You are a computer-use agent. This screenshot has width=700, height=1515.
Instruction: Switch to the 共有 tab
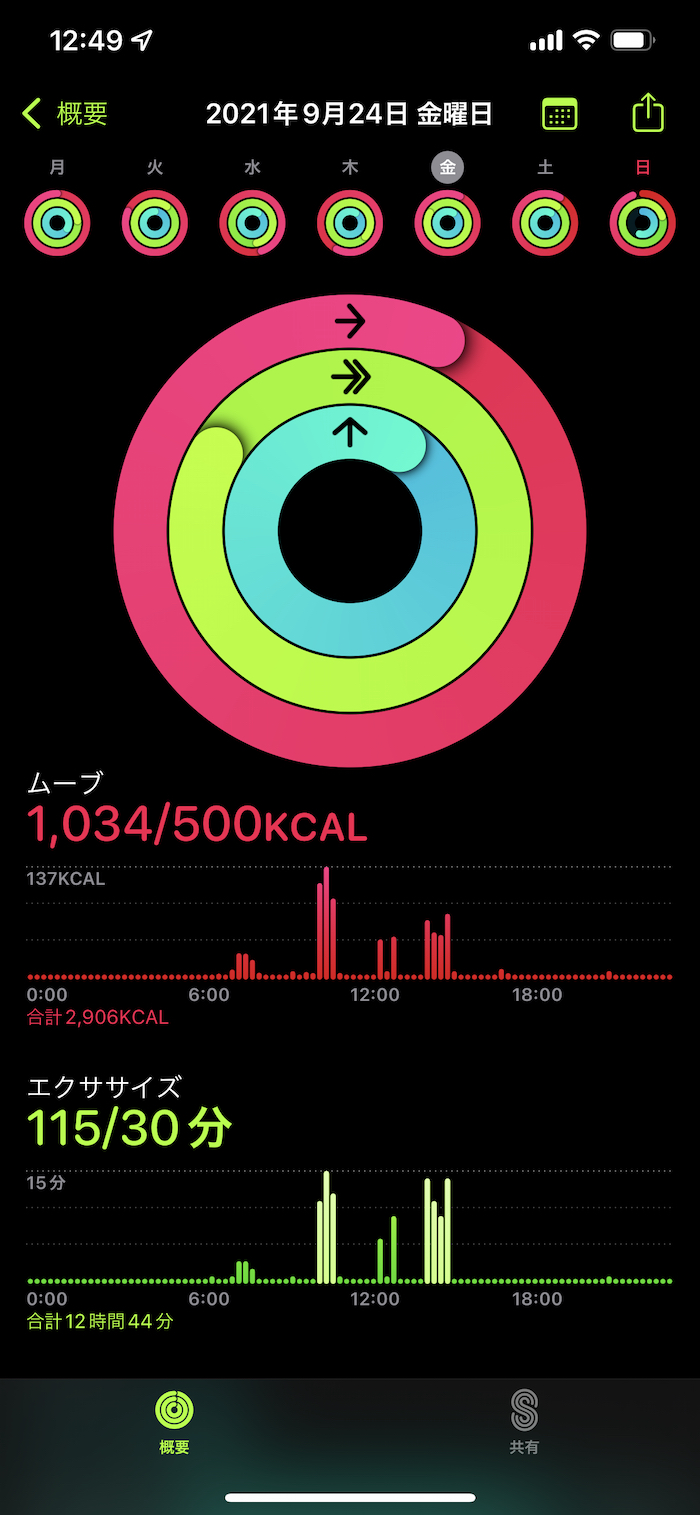524,1421
